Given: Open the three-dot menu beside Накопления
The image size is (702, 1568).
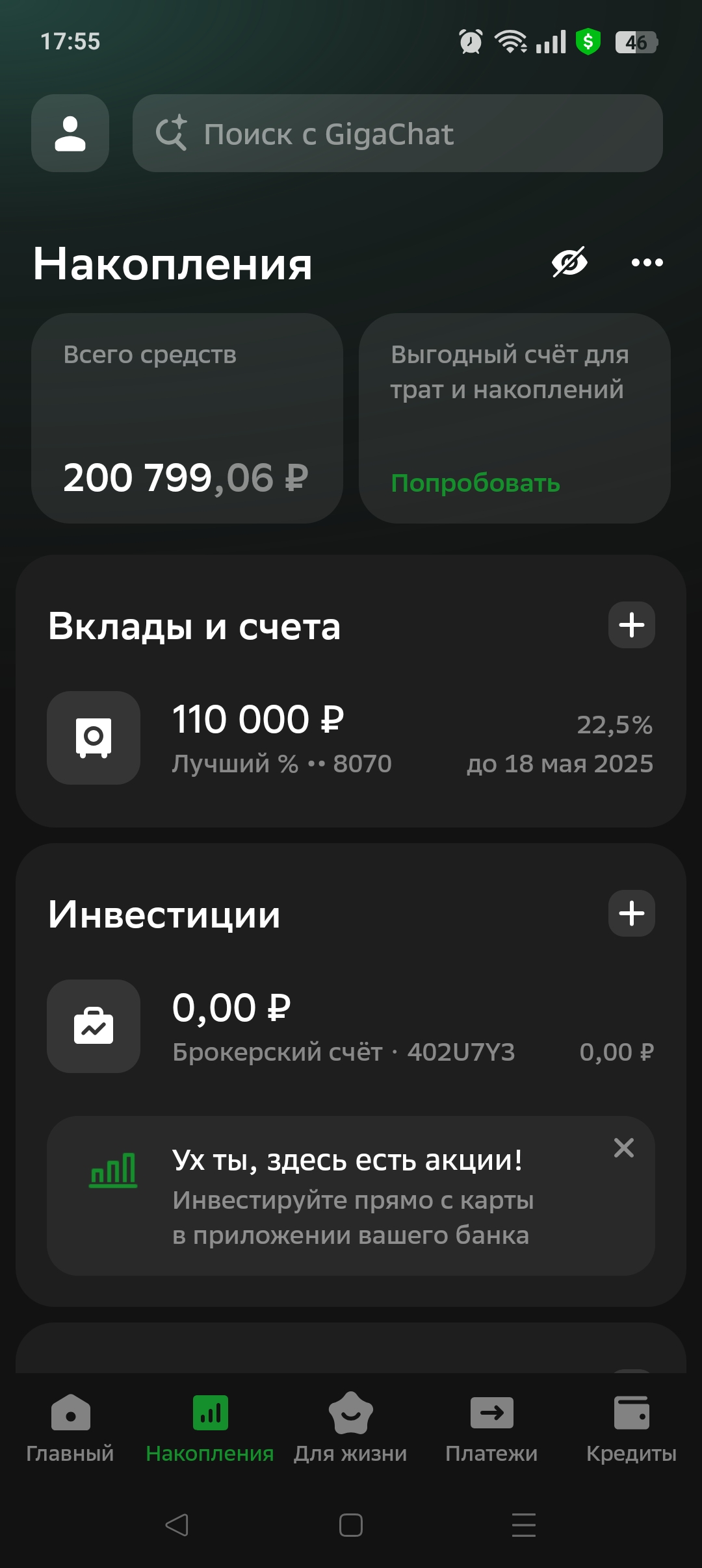Looking at the screenshot, I should pos(647,262).
